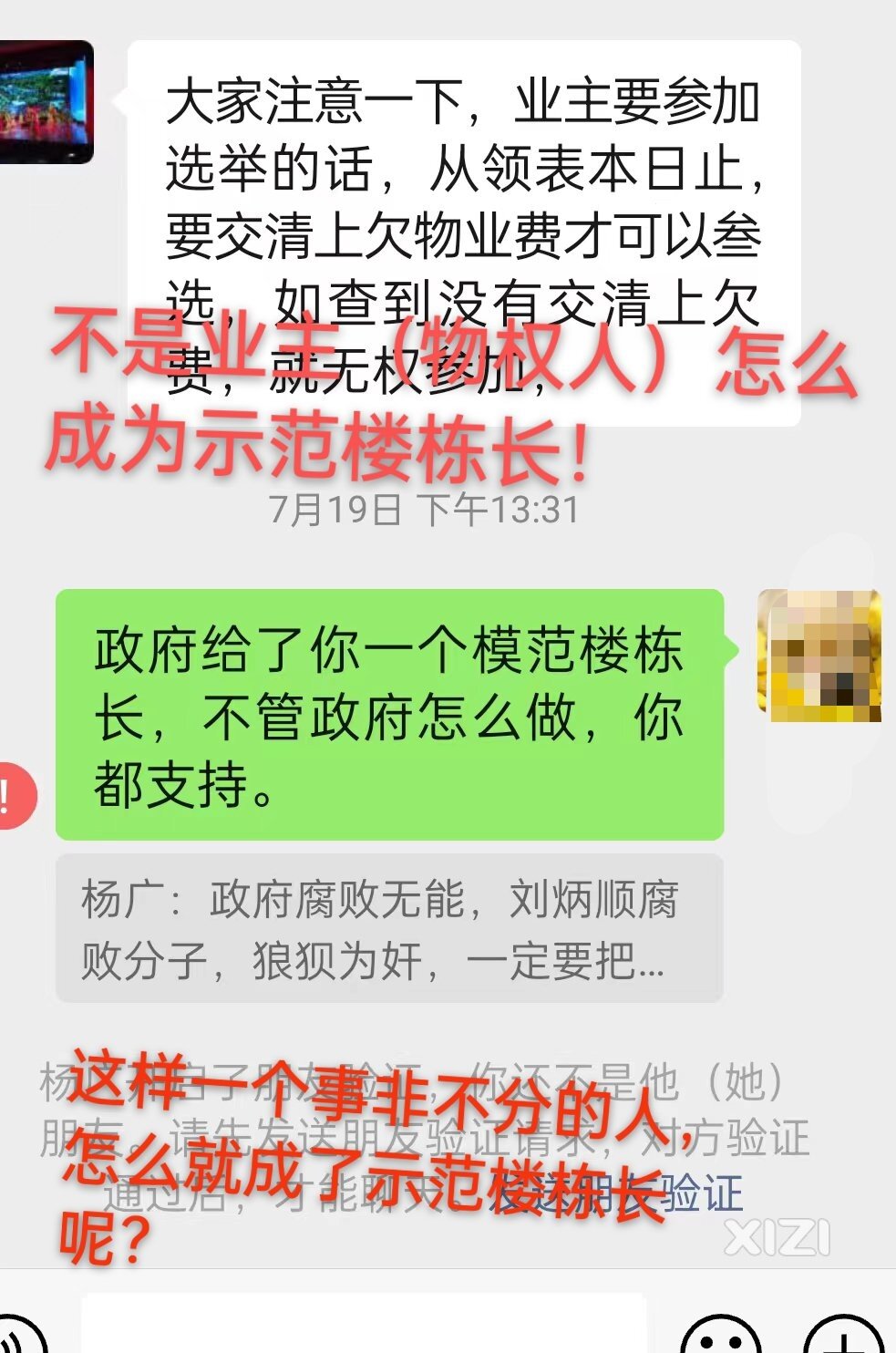Open the quoted 杨广 message preview
The width and height of the screenshot is (896, 1353).
[x=389, y=928]
